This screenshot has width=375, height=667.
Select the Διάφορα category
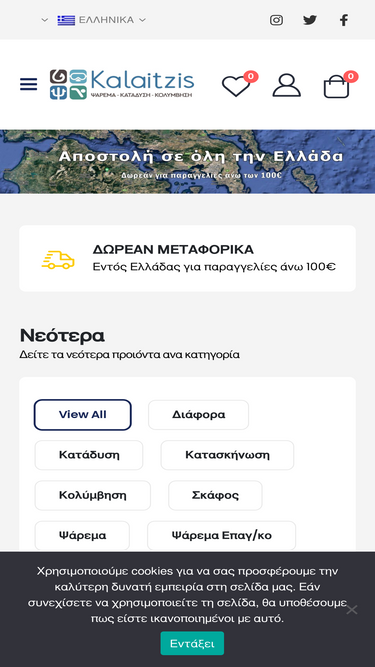199,415
